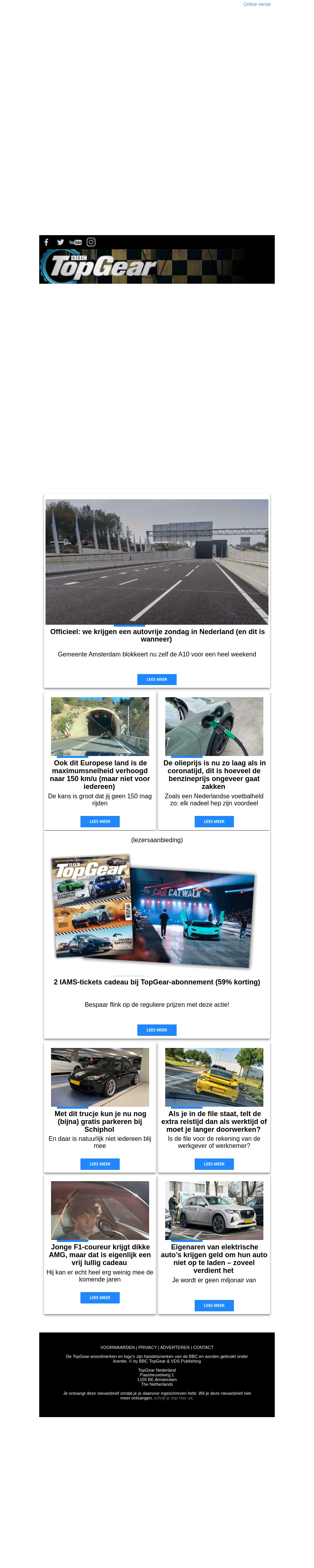
Task: Open TopGear's Twitter icon
Action: 60,242
